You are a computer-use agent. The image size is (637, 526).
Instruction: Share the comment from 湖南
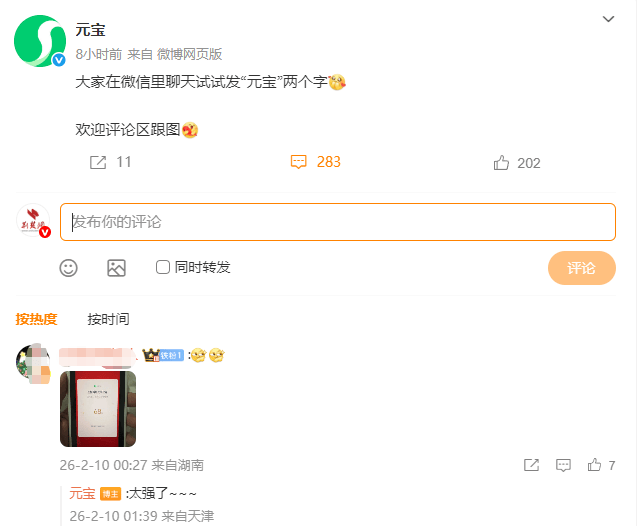click(532, 465)
